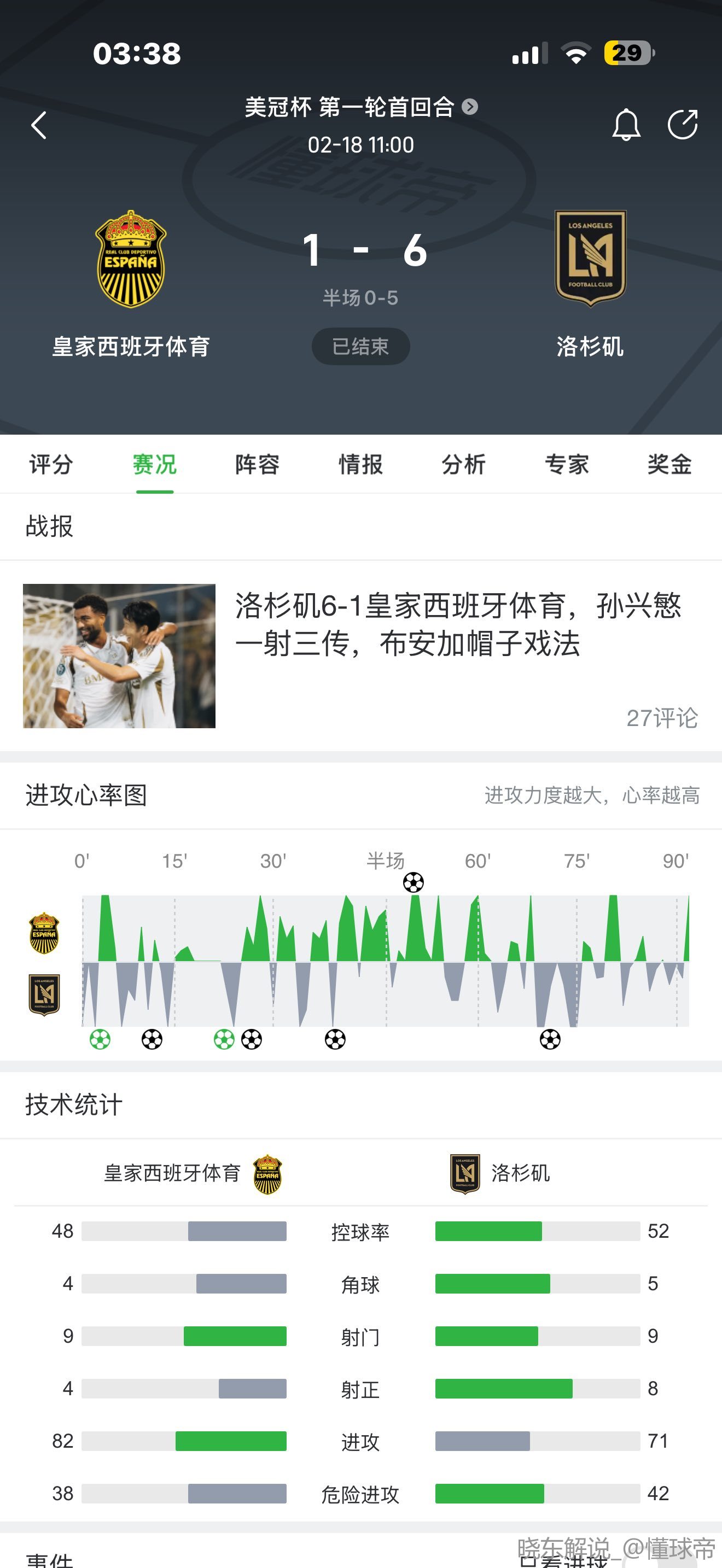Viewport: 722px width, 1568px height.
Task: Switch to the 分析 tab
Action: click(x=463, y=464)
